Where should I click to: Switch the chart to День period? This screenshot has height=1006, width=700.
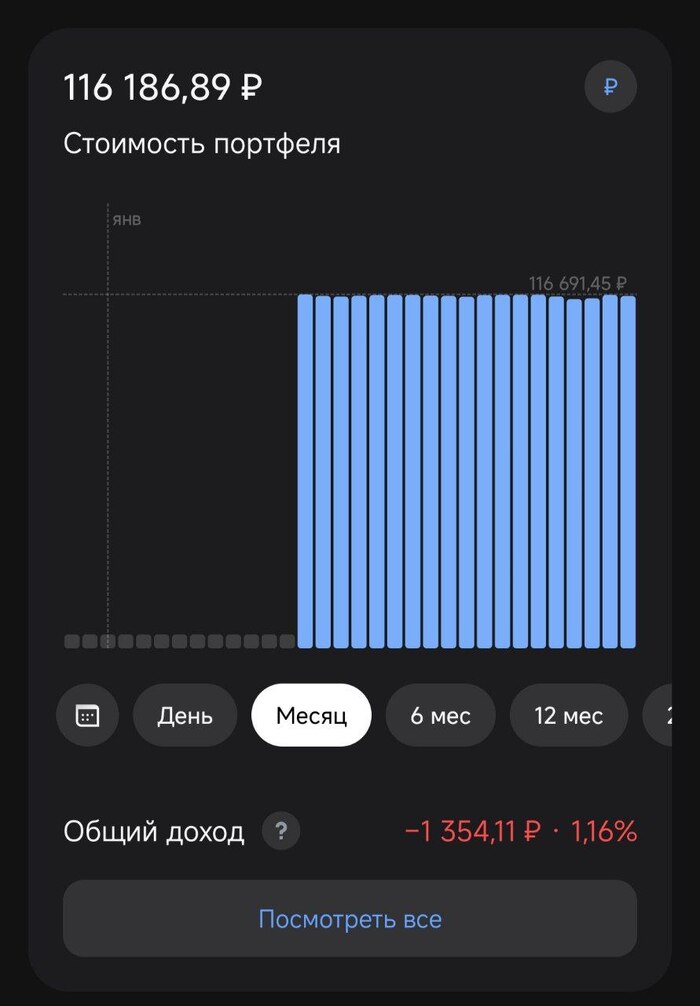tap(185, 716)
